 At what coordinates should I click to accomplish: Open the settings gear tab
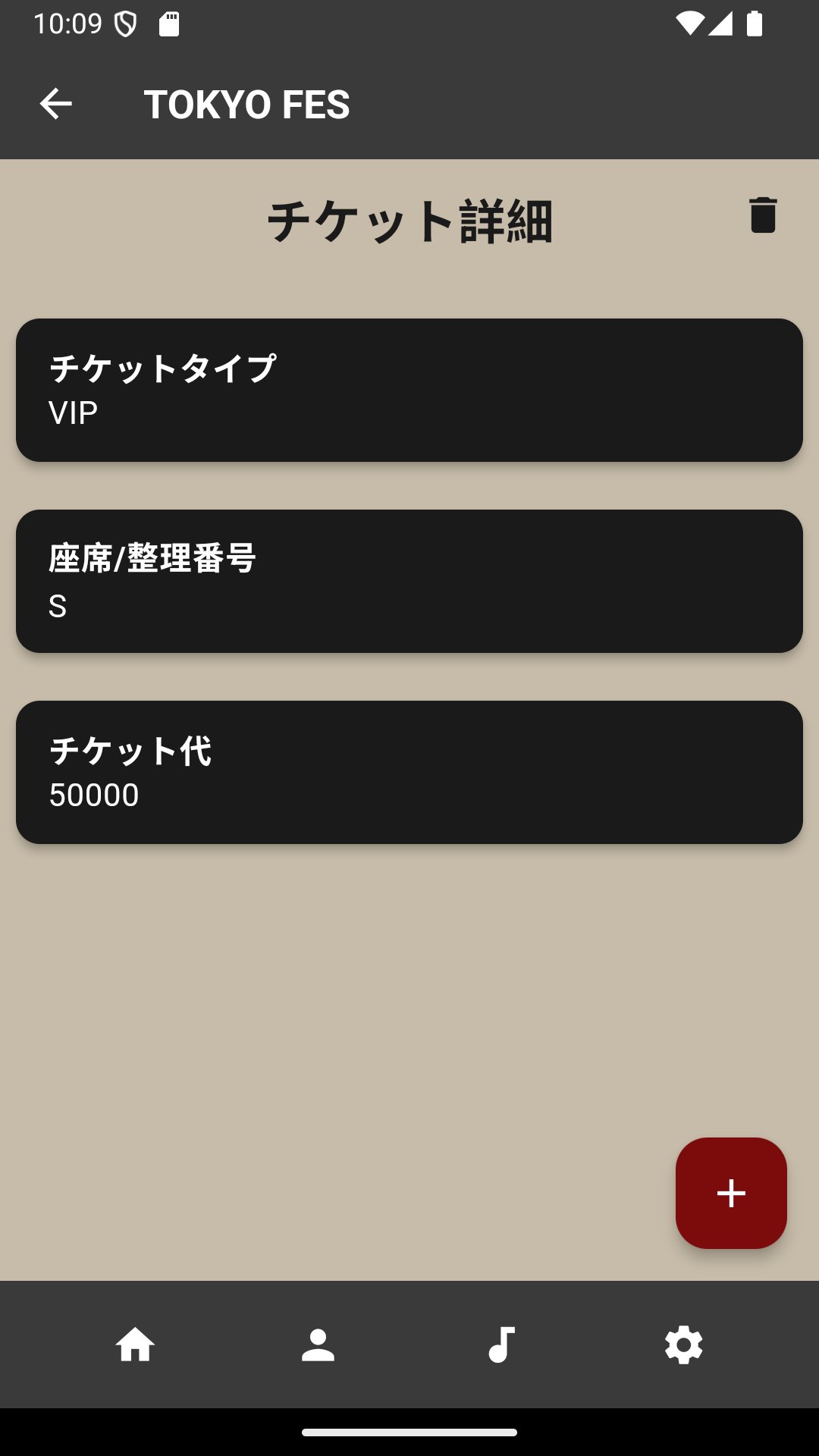point(684,1345)
